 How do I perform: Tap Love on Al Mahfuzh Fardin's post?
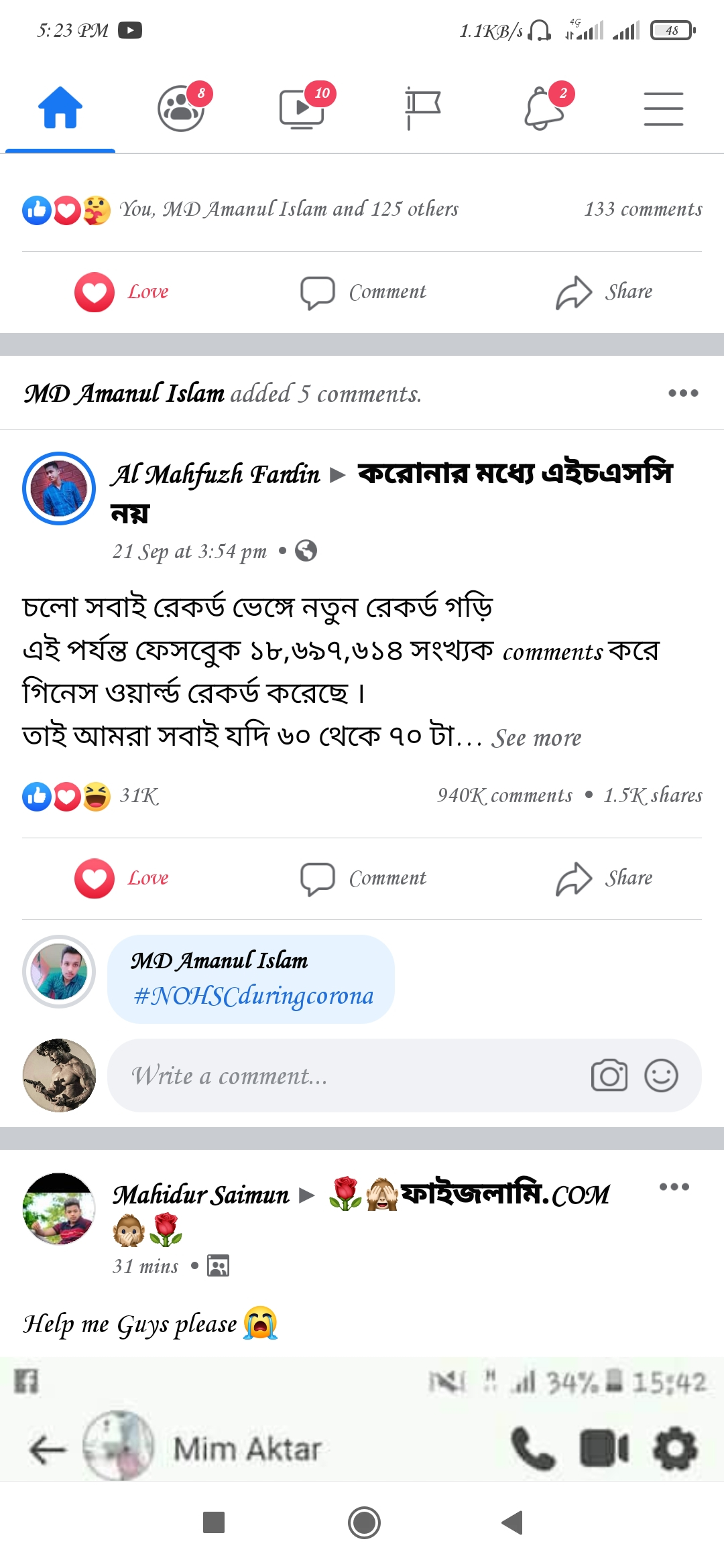tap(122, 878)
